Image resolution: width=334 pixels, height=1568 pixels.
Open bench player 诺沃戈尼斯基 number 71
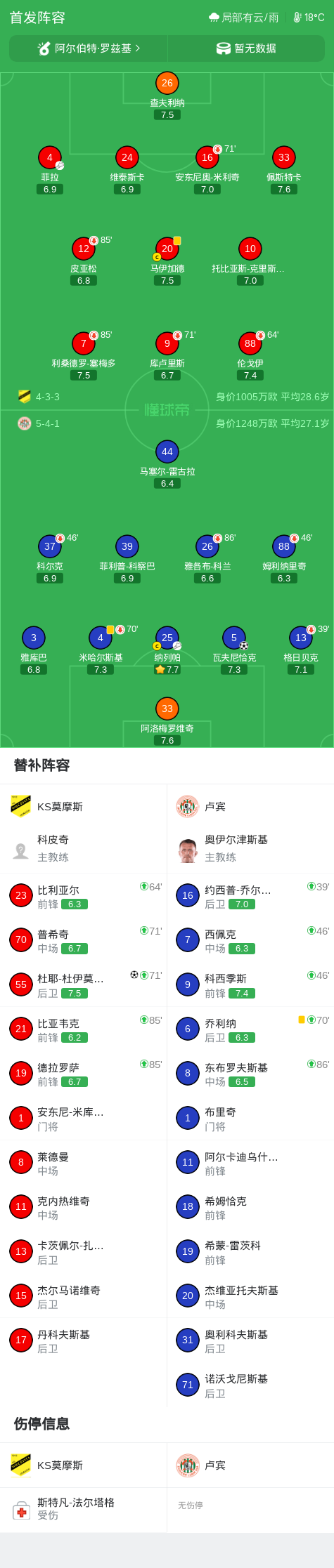tap(250, 1383)
